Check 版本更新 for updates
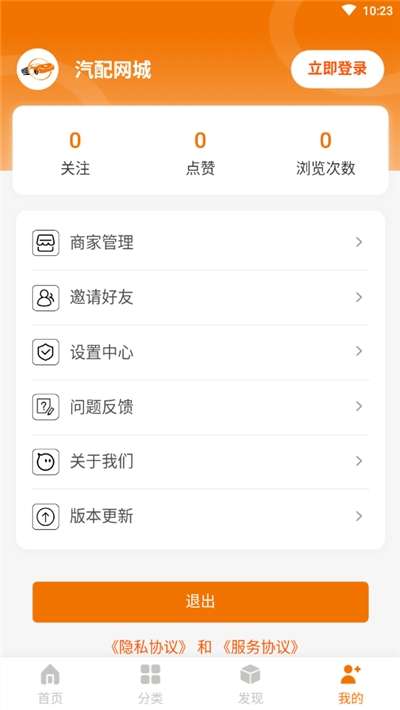Image resolution: width=400 pixels, height=710 pixels. 200,516
